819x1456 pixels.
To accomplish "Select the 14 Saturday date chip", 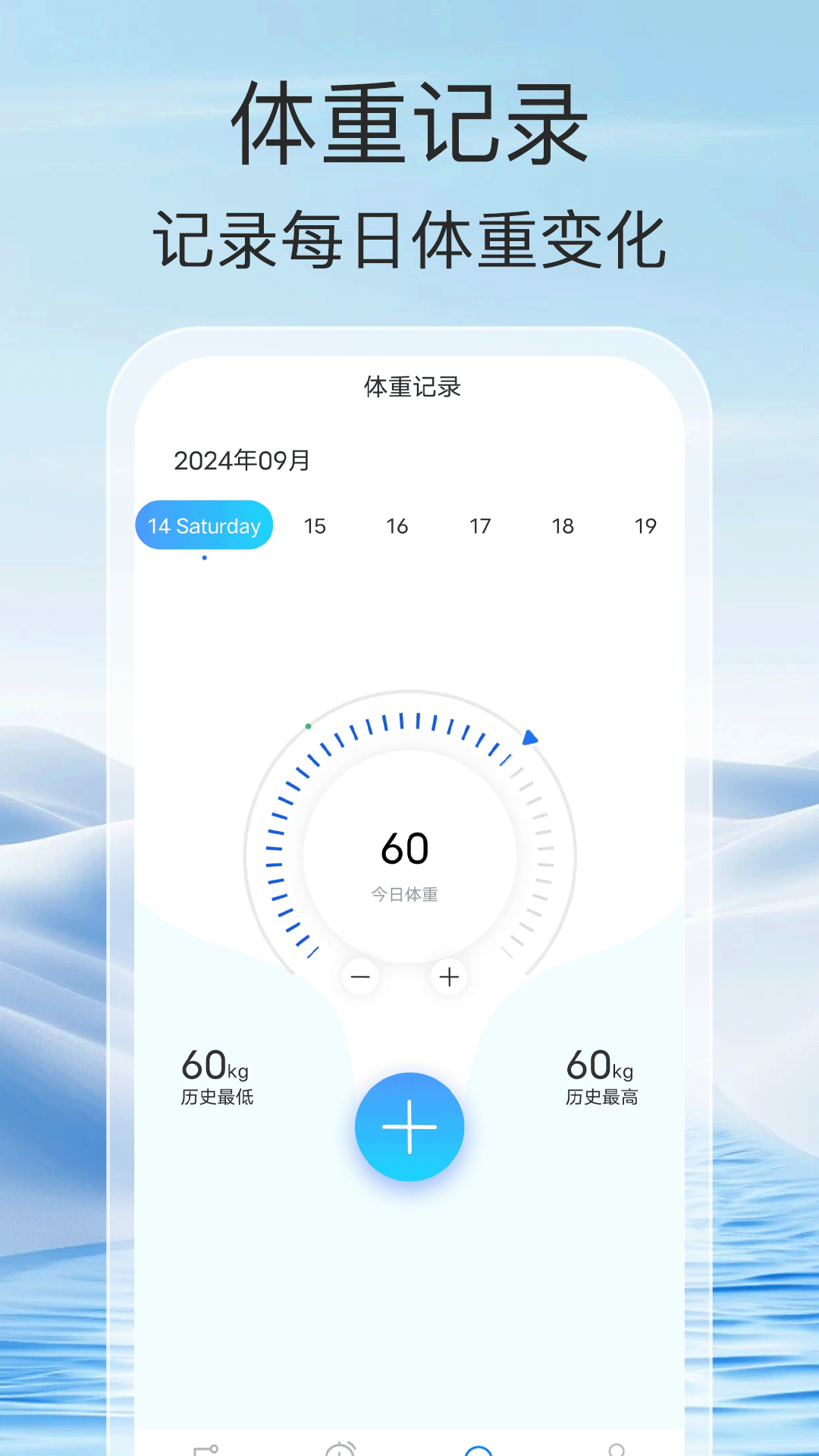I will (x=205, y=525).
